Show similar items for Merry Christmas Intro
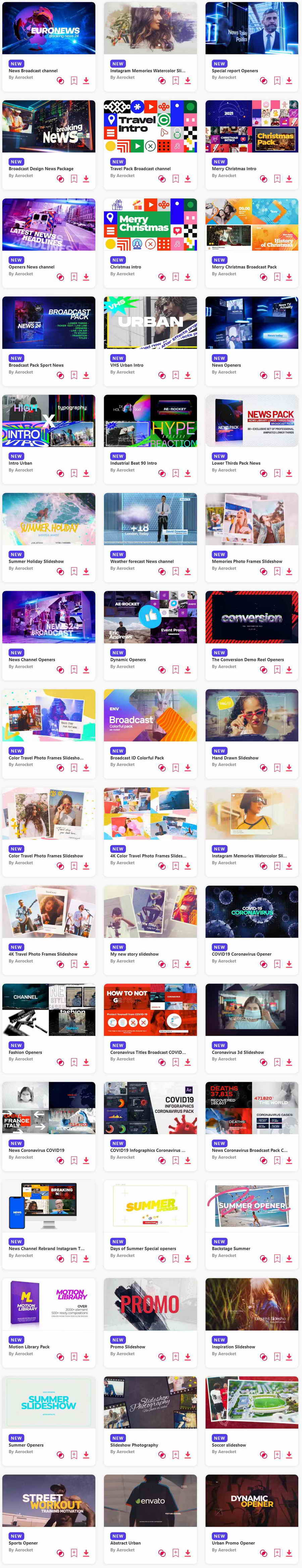Image resolution: width=302 pixels, height=1568 pixels. 263,179
